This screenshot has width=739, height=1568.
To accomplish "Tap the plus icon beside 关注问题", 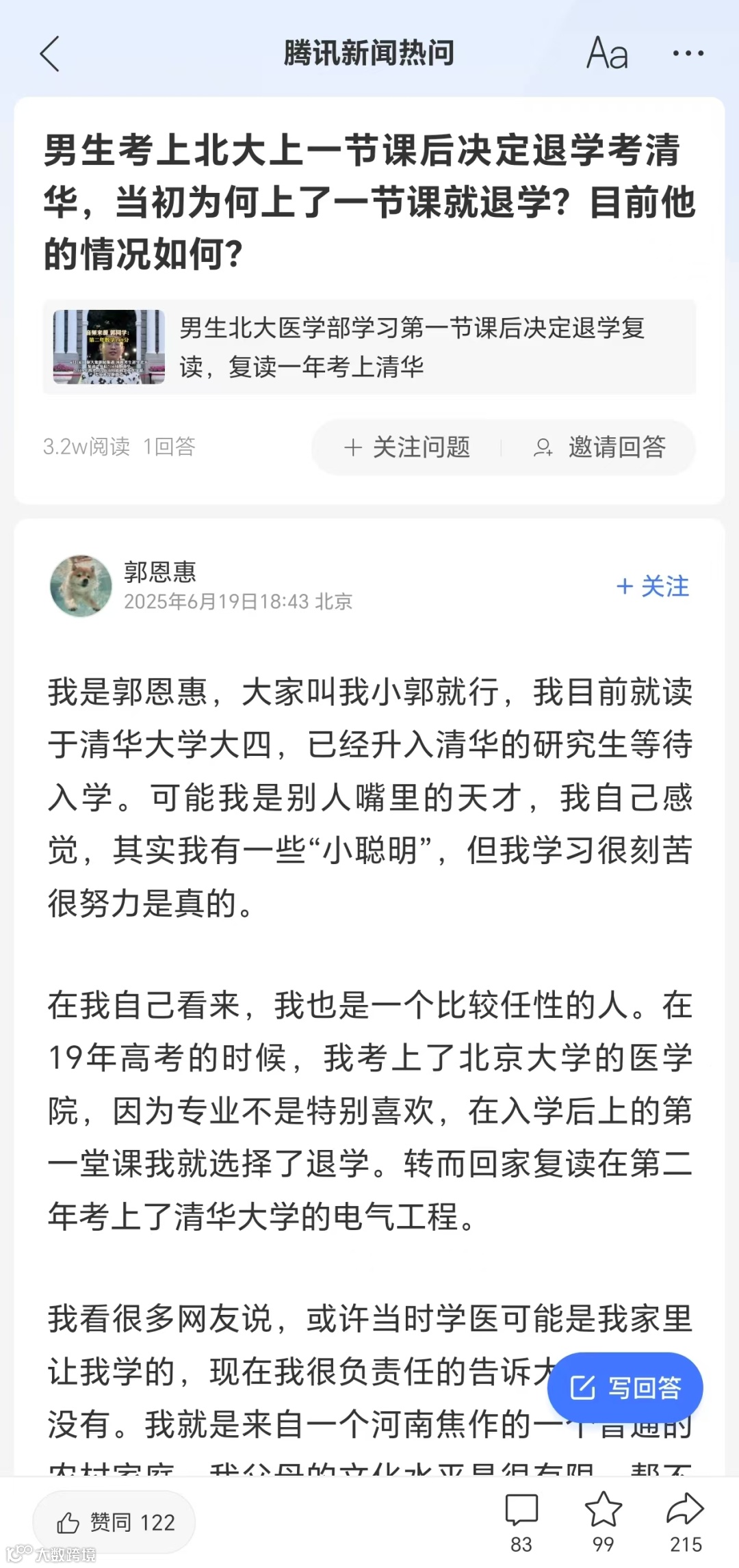I will (x=353, y=447).
